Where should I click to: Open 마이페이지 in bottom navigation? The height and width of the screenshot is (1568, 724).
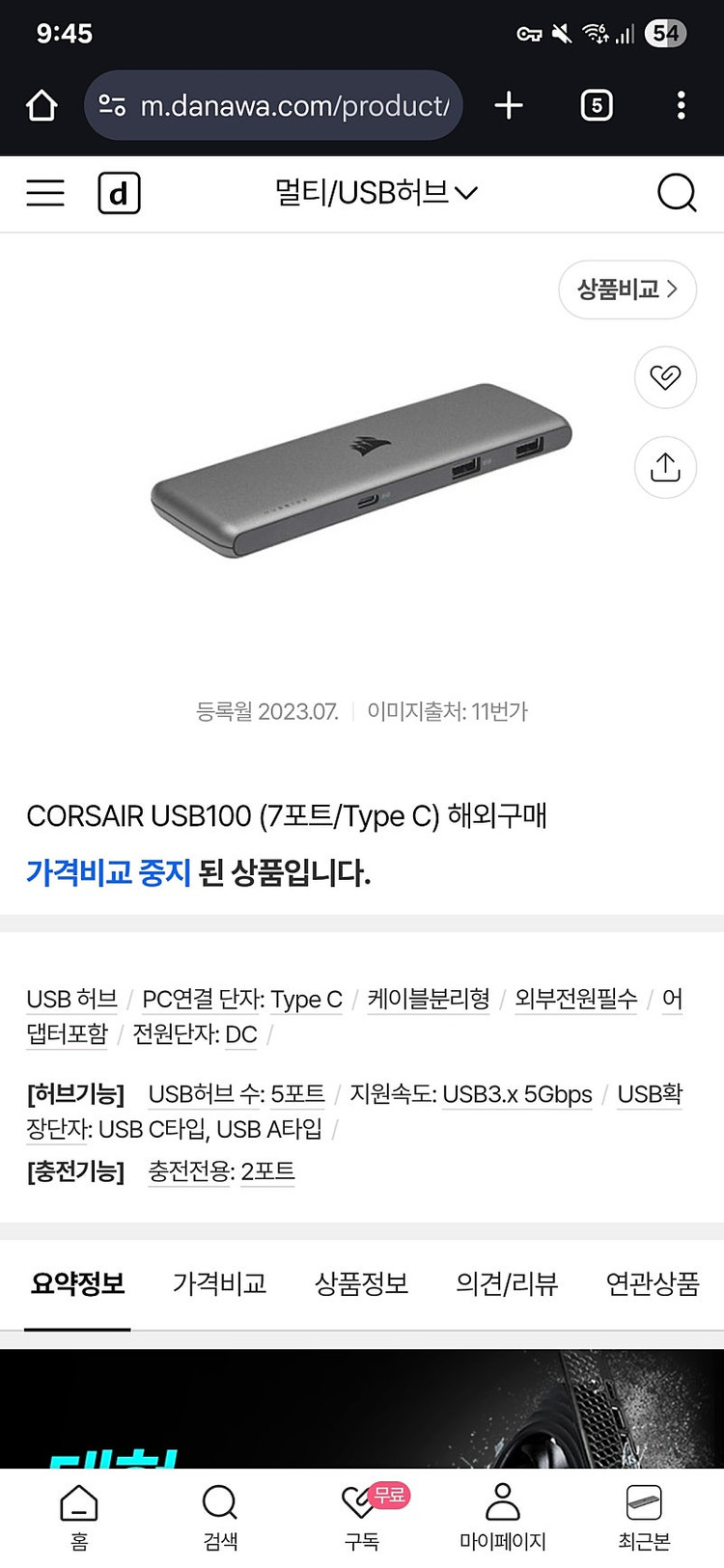pos(503,1517)
